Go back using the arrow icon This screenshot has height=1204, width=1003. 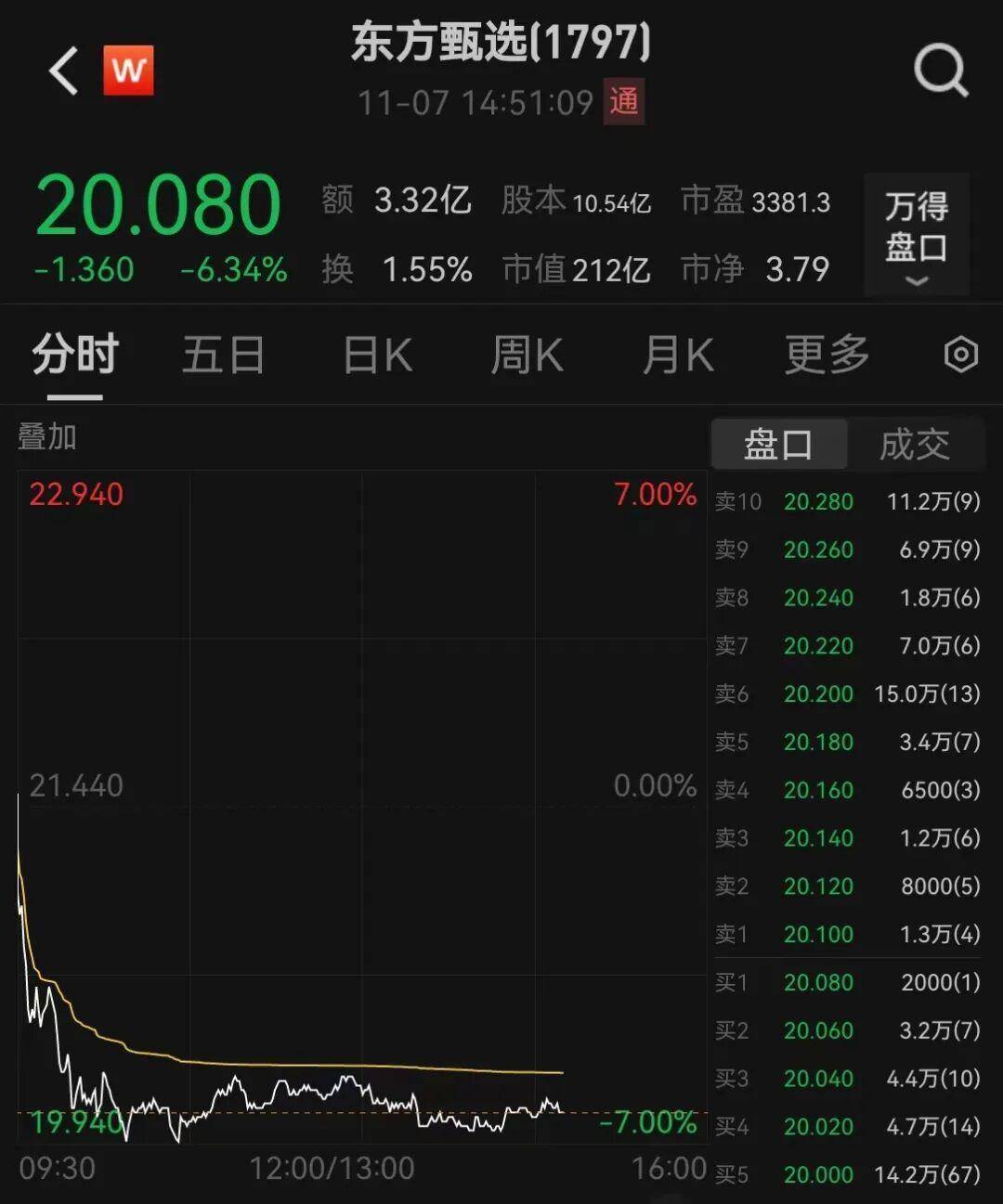pyautogui.click(x=64, y=71)
